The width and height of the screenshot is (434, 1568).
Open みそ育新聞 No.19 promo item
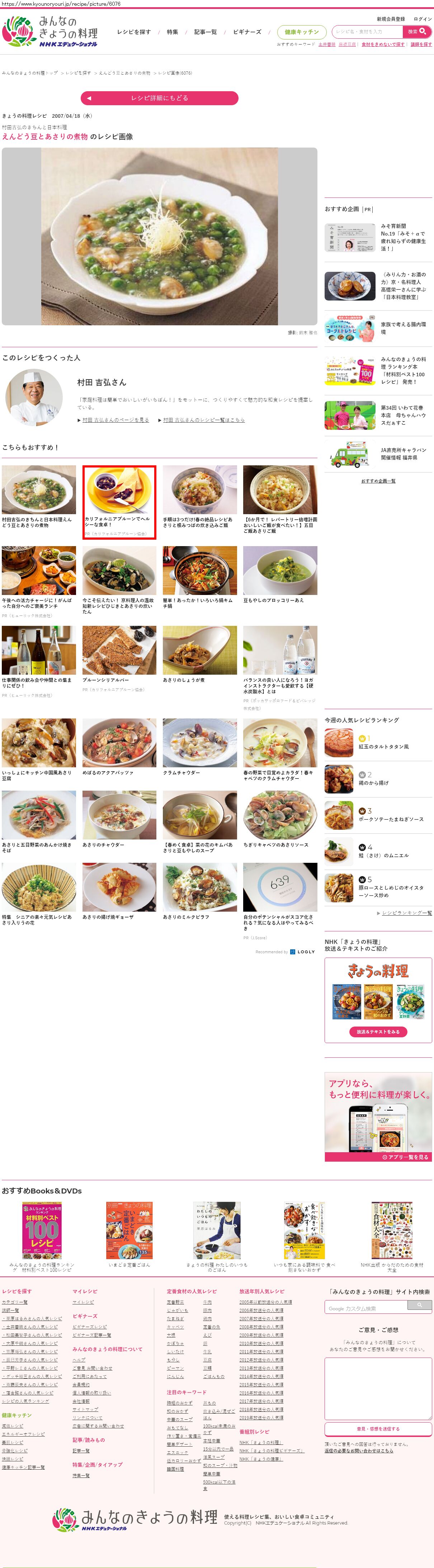click(378, 237)
